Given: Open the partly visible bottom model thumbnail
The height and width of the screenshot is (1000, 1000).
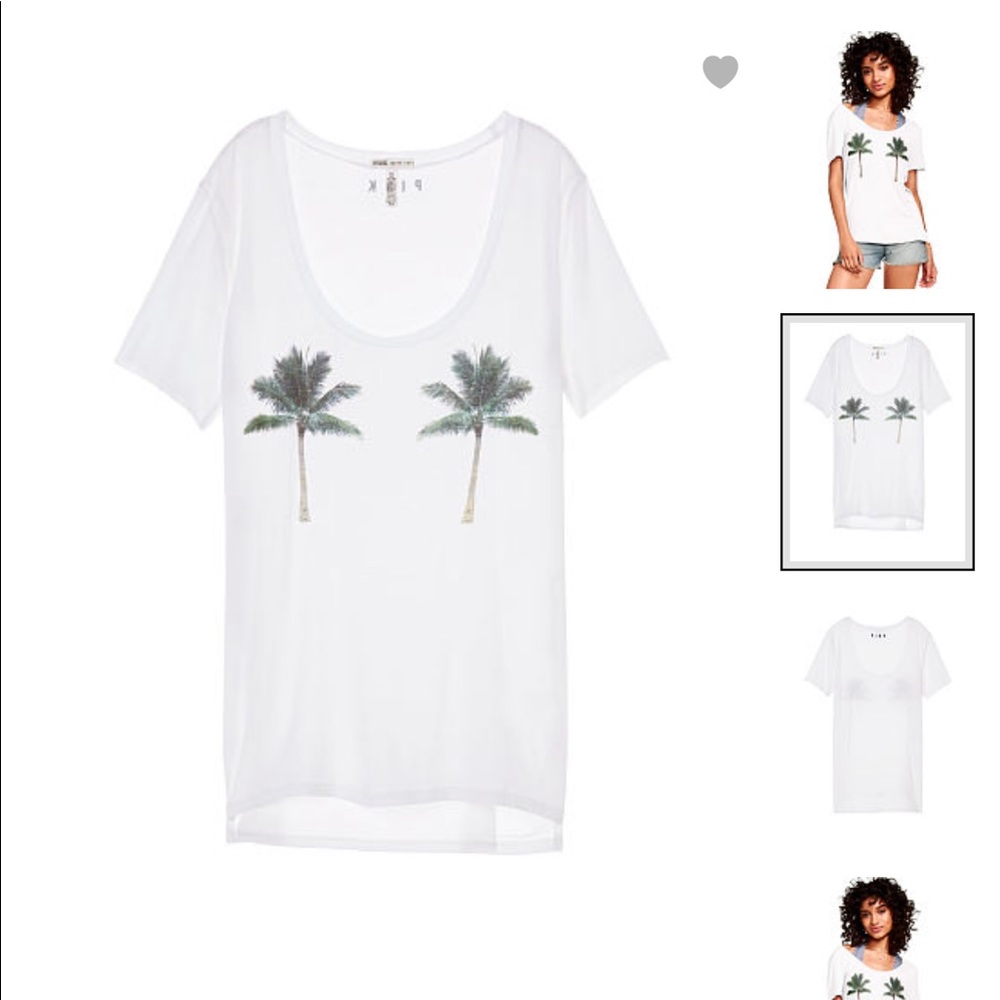Looking at the screenshot, I should [878, 938].
